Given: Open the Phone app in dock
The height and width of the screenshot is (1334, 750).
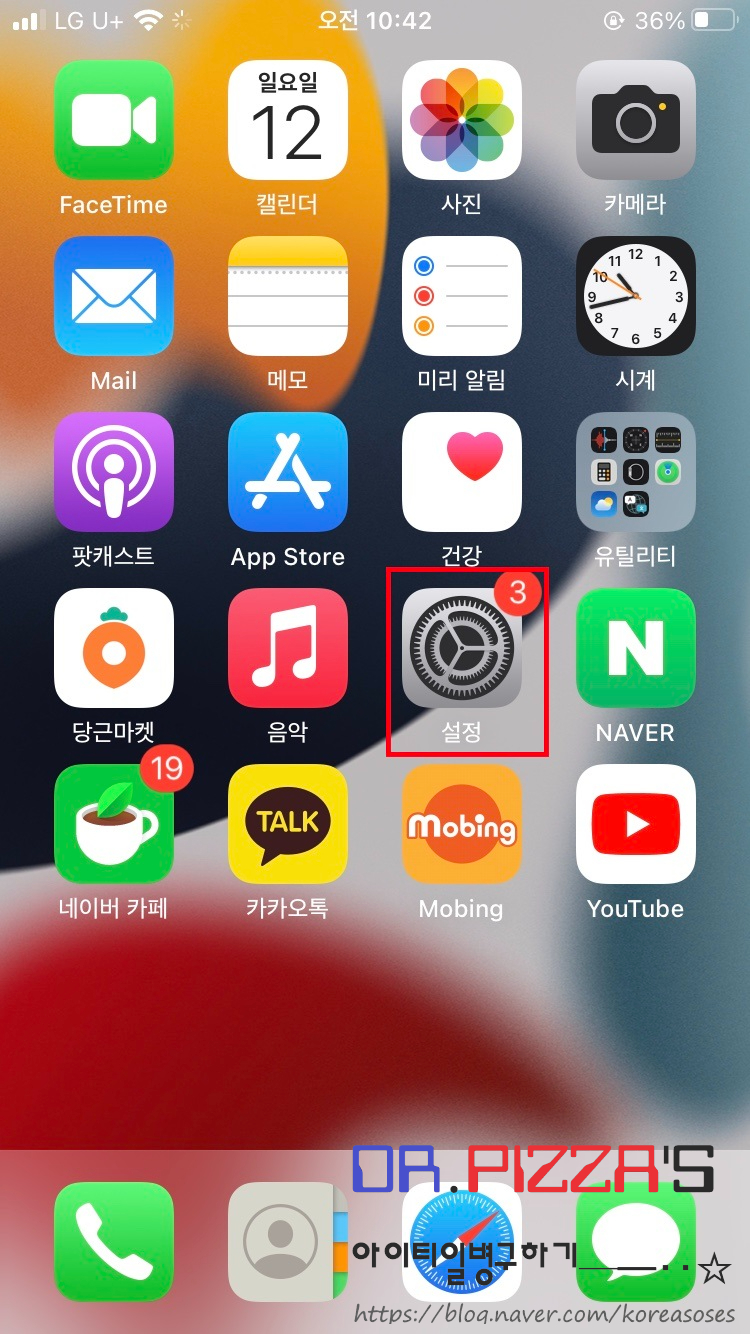Looking at the screenshot, I should point(113,1241).
